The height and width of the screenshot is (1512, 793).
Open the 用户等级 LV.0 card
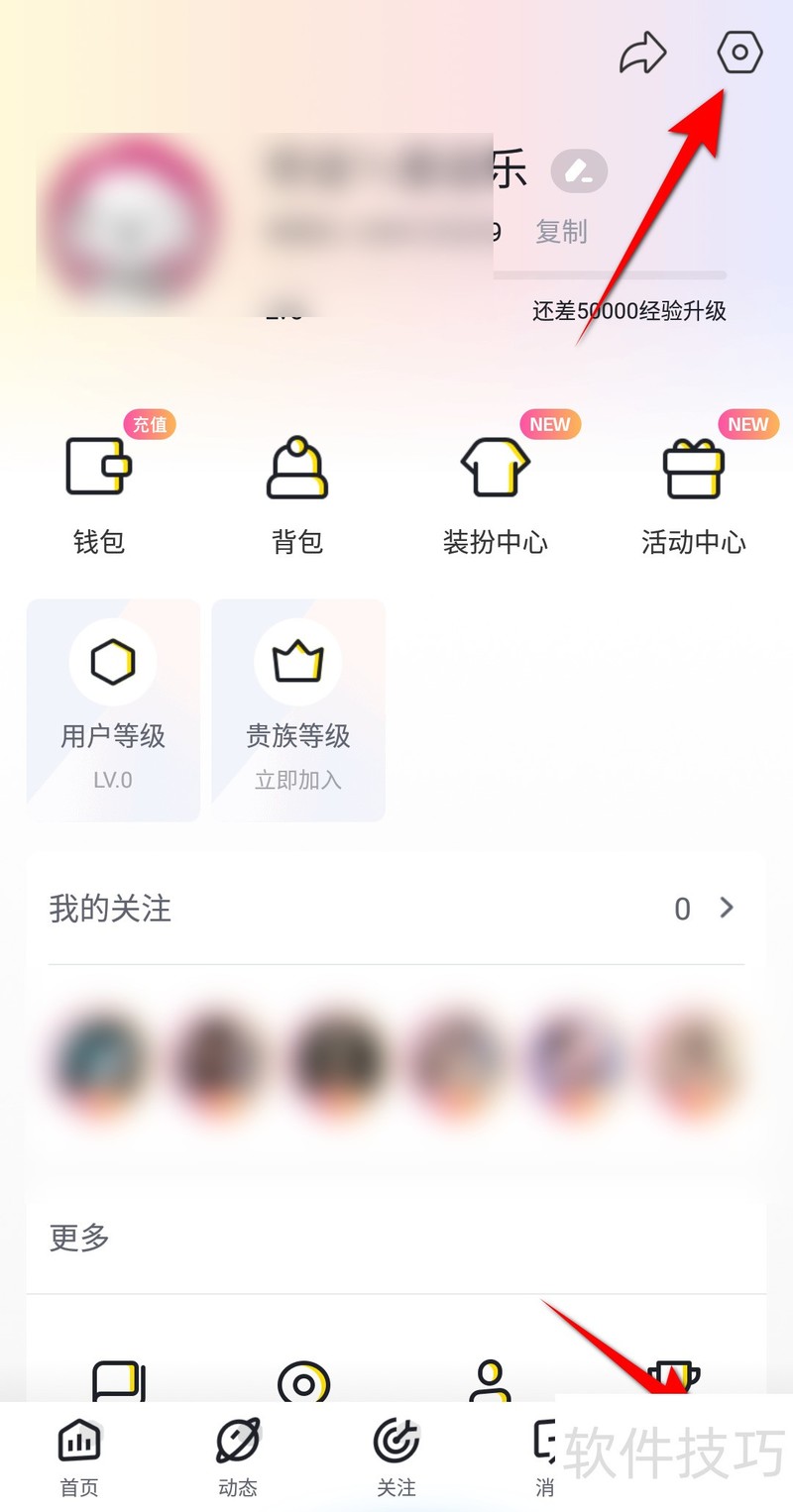click(x=112, y=708)
